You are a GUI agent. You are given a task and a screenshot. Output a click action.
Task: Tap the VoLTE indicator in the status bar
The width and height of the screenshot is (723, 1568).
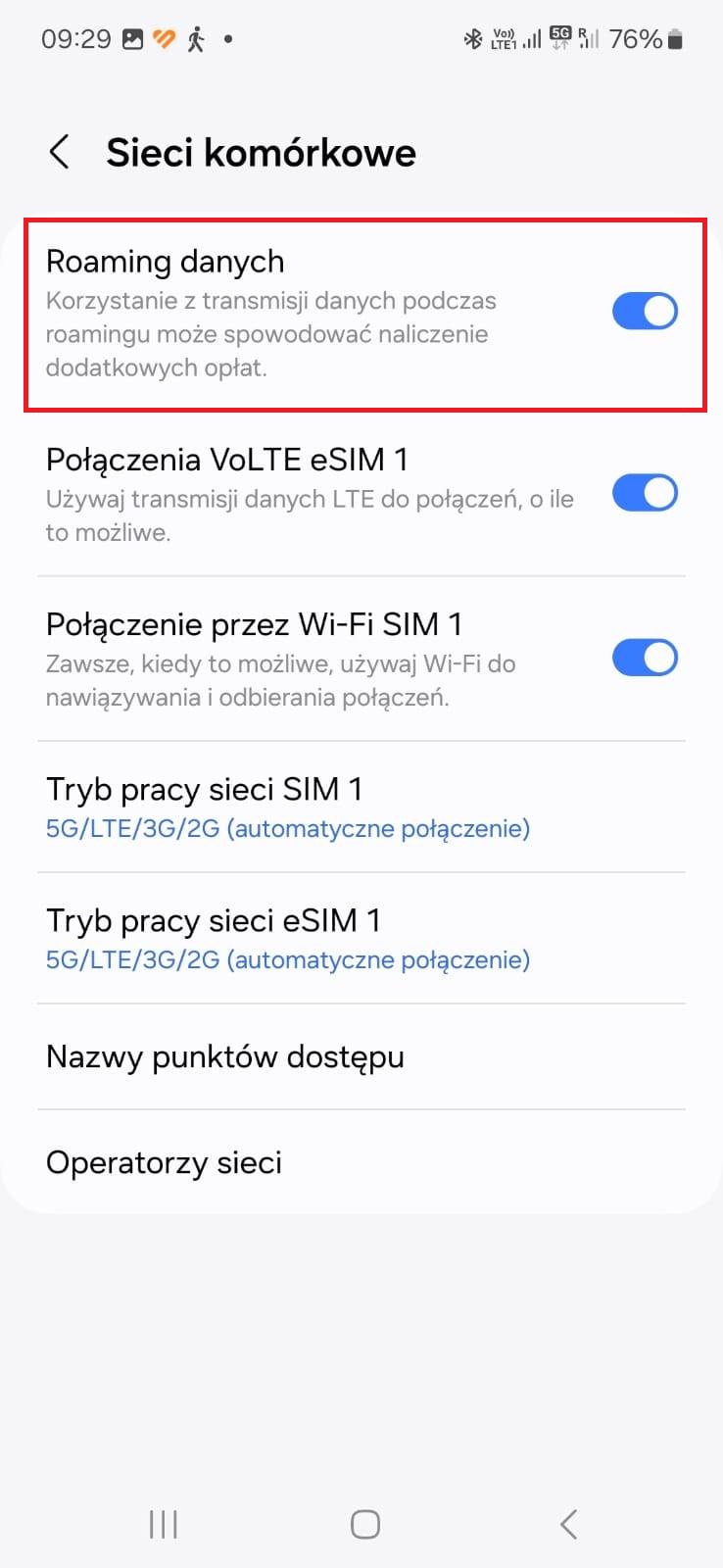tap(503, 38)
